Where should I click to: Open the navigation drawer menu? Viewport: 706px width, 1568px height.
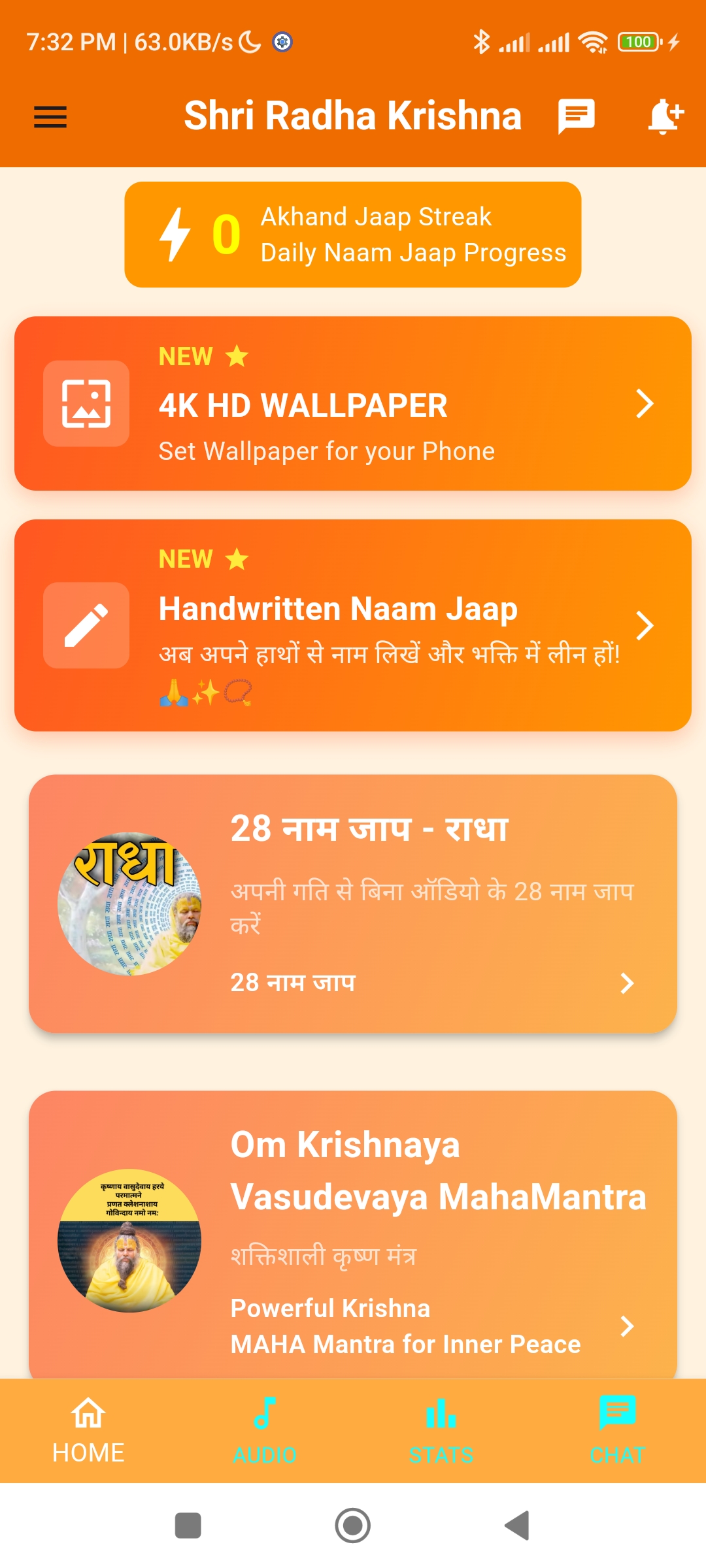pyautogui.click(x=50, y=118)
